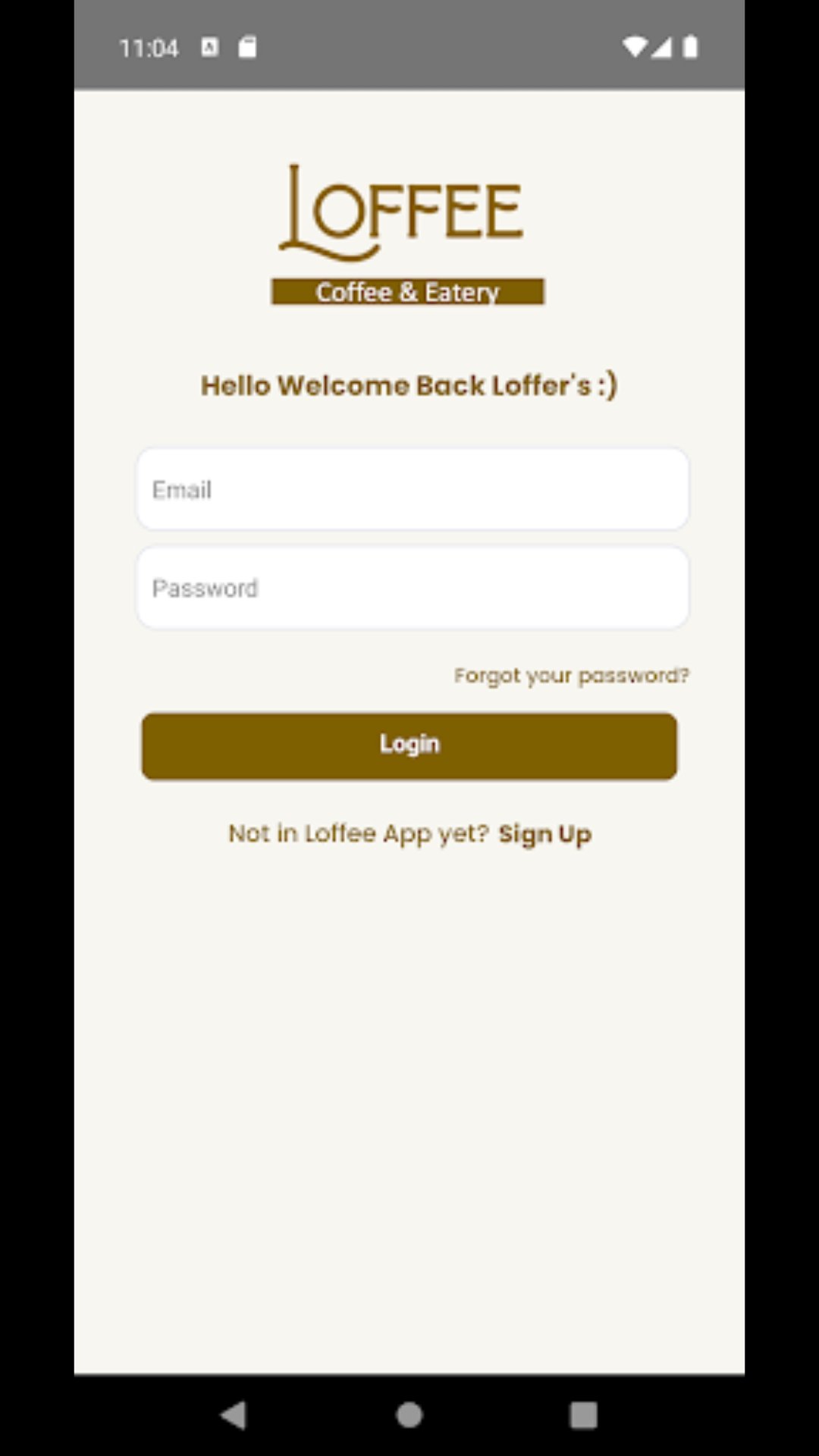This screenshot has width=819, height=1456.
Task: Click the Hello Welcome Back greeting text
Action: pos(409,384)
